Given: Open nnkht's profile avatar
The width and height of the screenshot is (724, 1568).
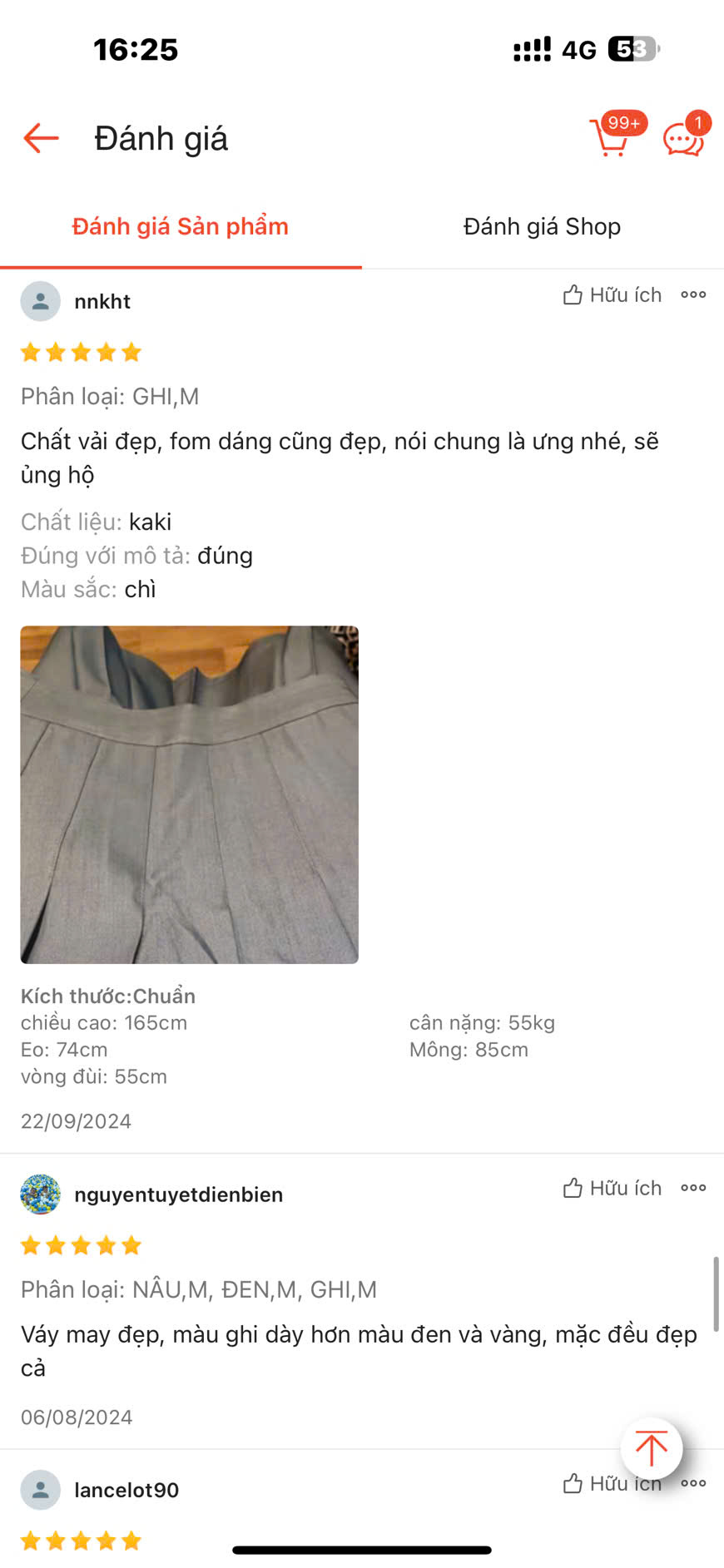Looking at the screenshot, I should click(x=41, y=301).
